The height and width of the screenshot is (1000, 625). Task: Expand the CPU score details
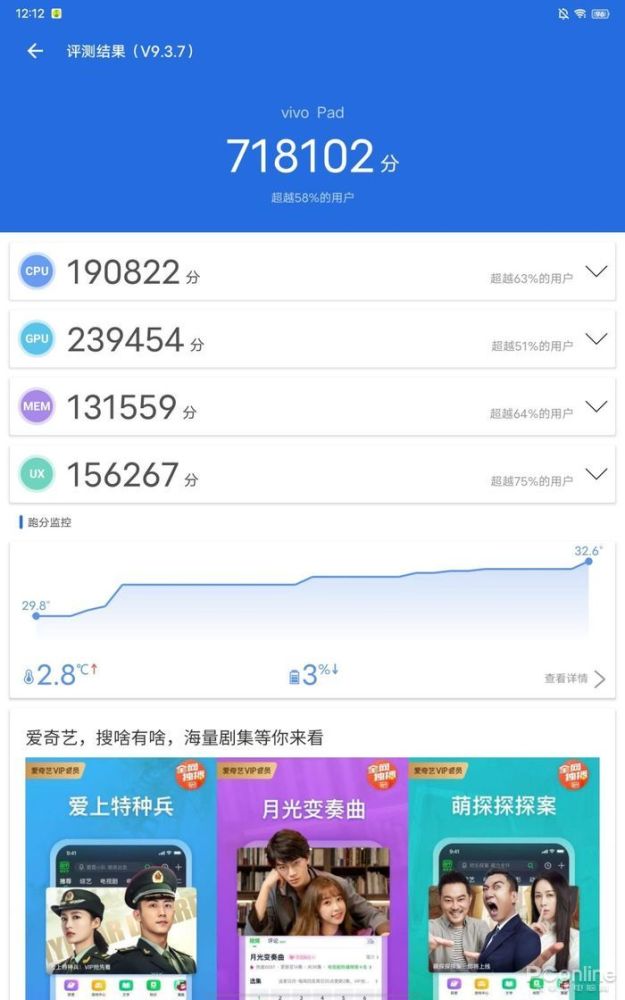(596, 271)
